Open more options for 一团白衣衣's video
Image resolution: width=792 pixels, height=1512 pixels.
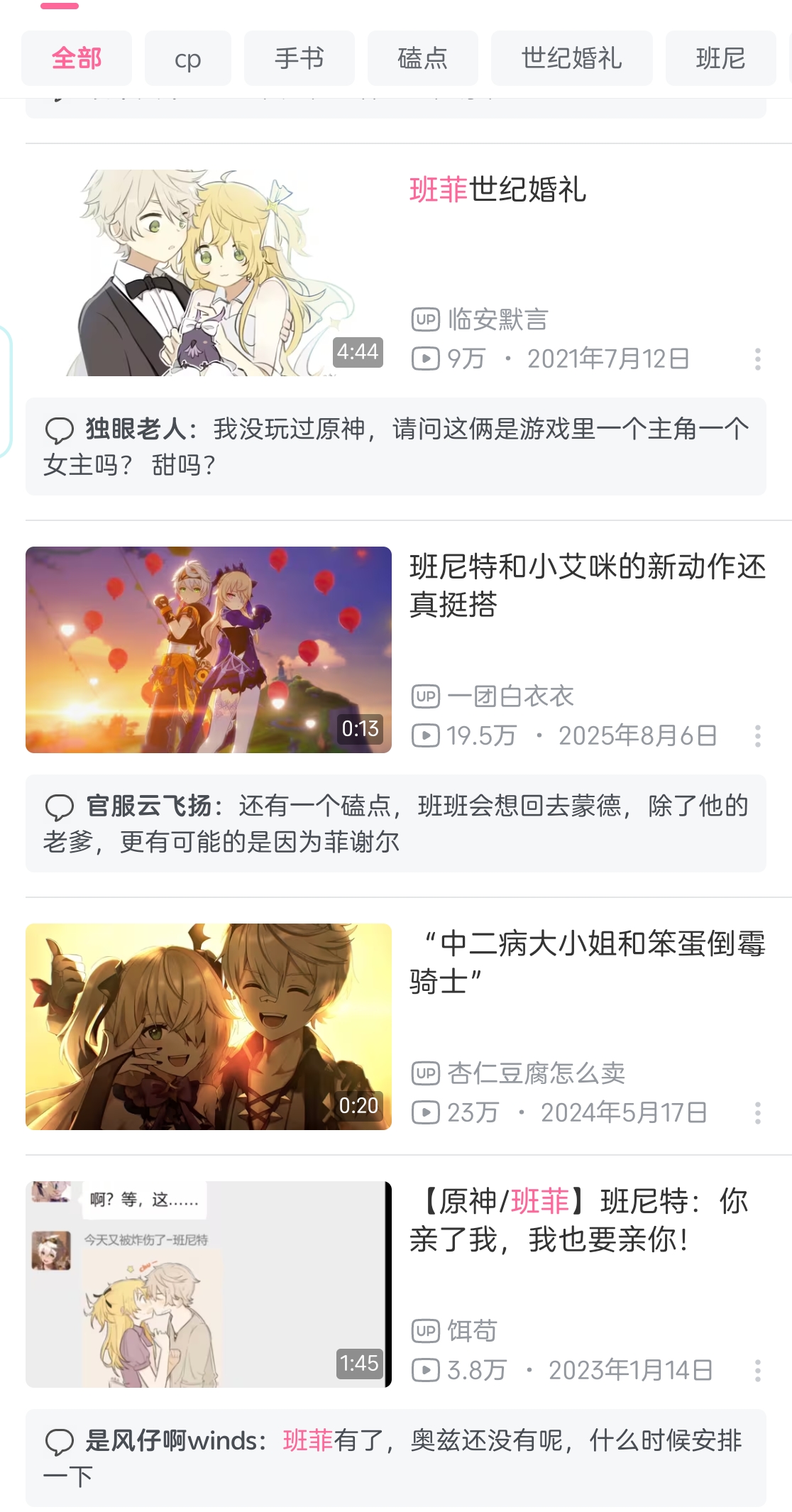point(758,736)
